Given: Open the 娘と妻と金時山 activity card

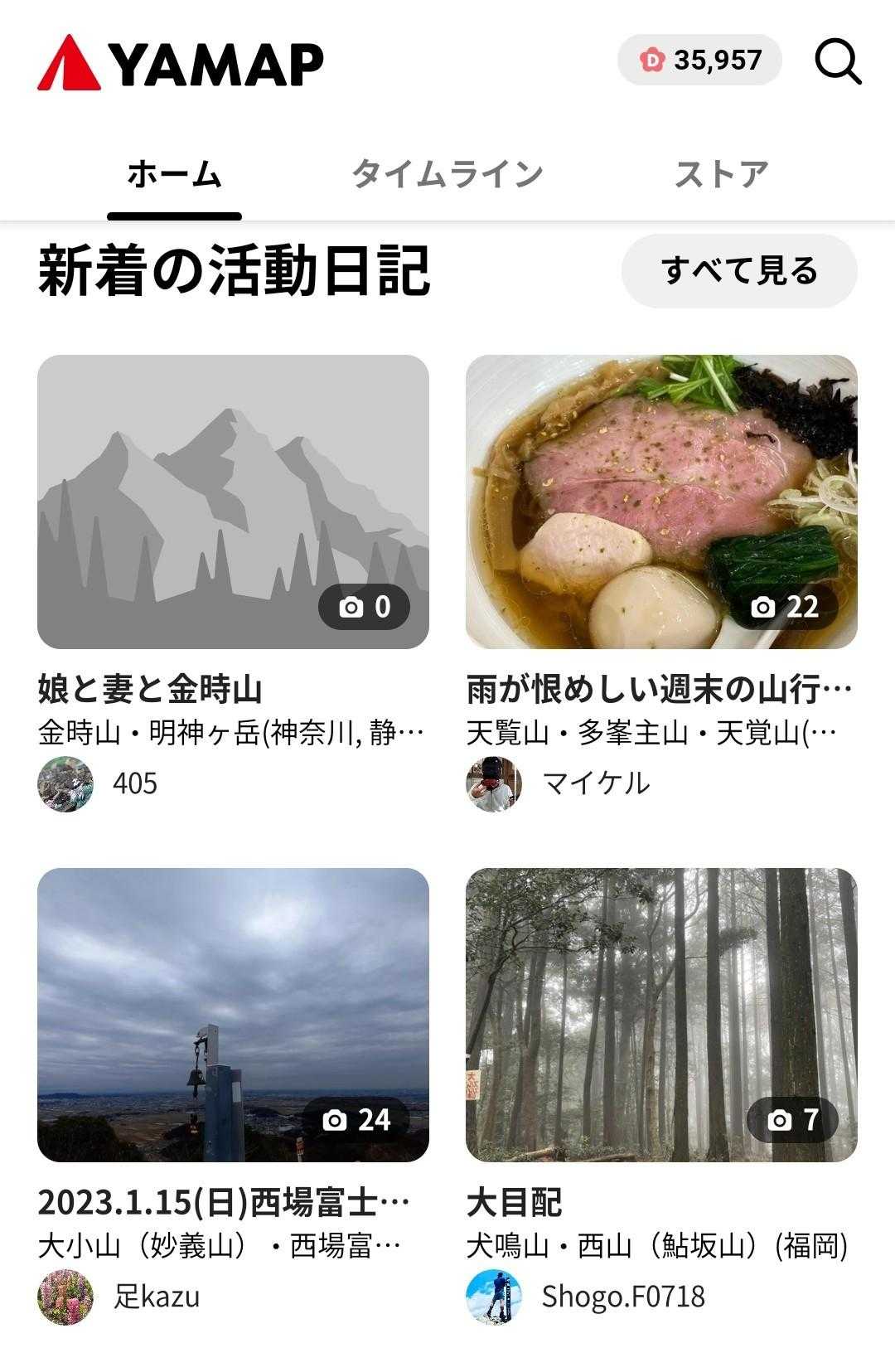Looking at the screenshot, I should click(233, 502).
